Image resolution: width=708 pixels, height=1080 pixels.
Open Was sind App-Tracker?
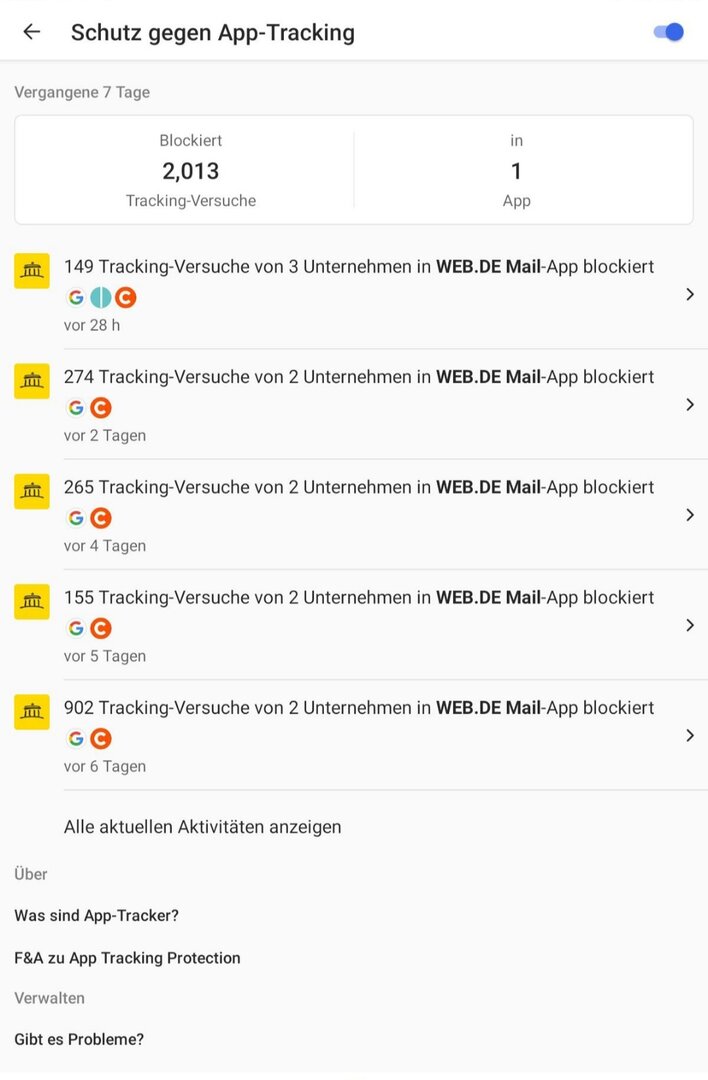(97, 915)
